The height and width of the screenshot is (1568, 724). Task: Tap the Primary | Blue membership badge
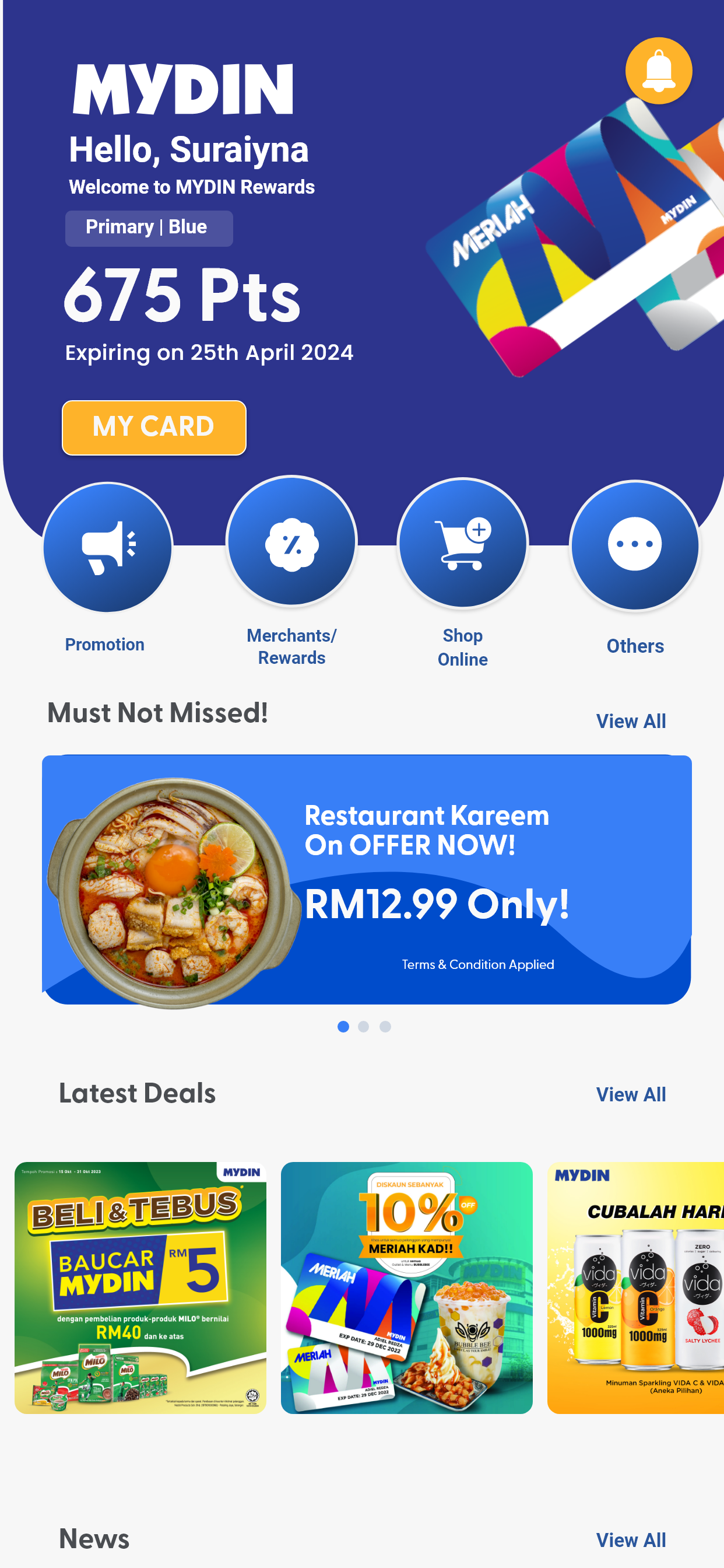[x=149, y=227]
